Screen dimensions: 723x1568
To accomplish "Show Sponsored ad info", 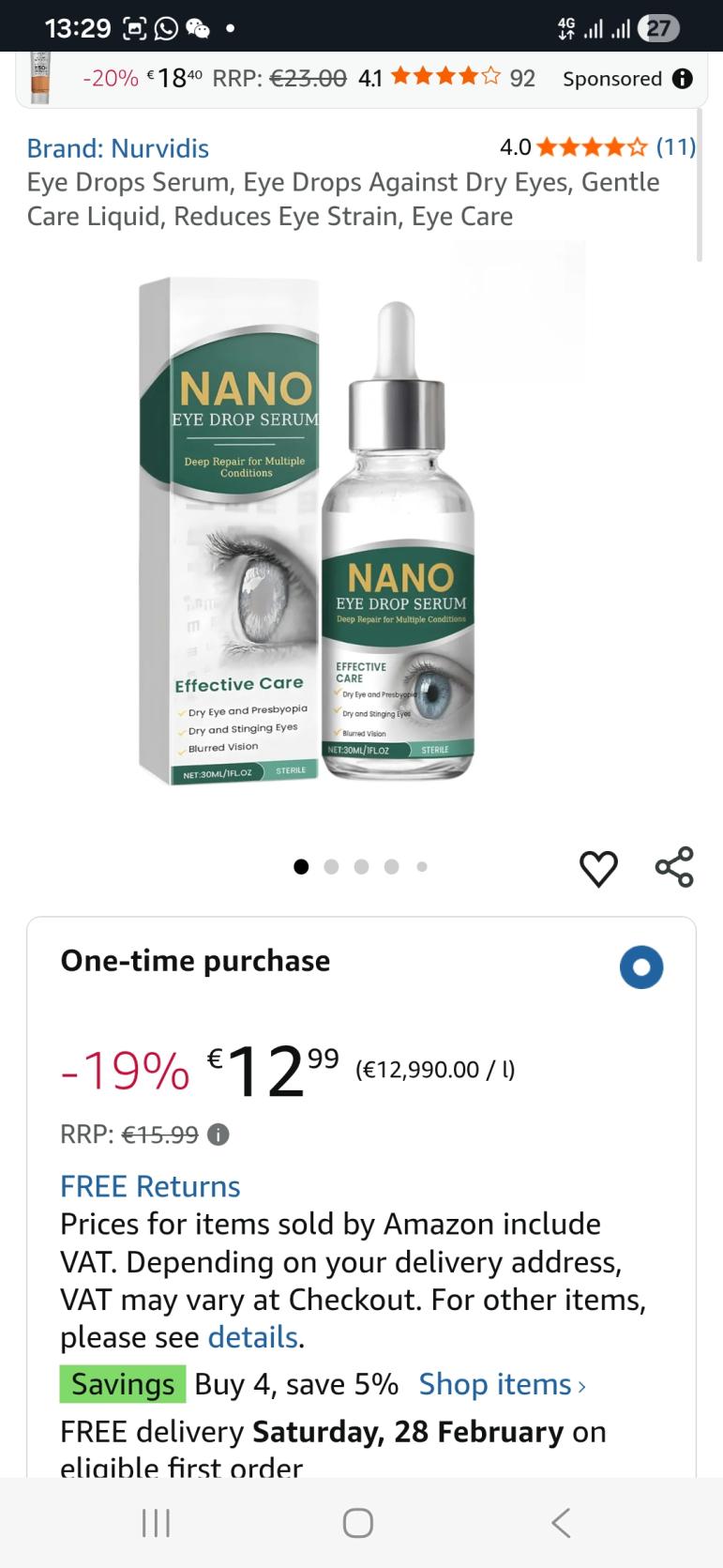I will pos(683,79).
